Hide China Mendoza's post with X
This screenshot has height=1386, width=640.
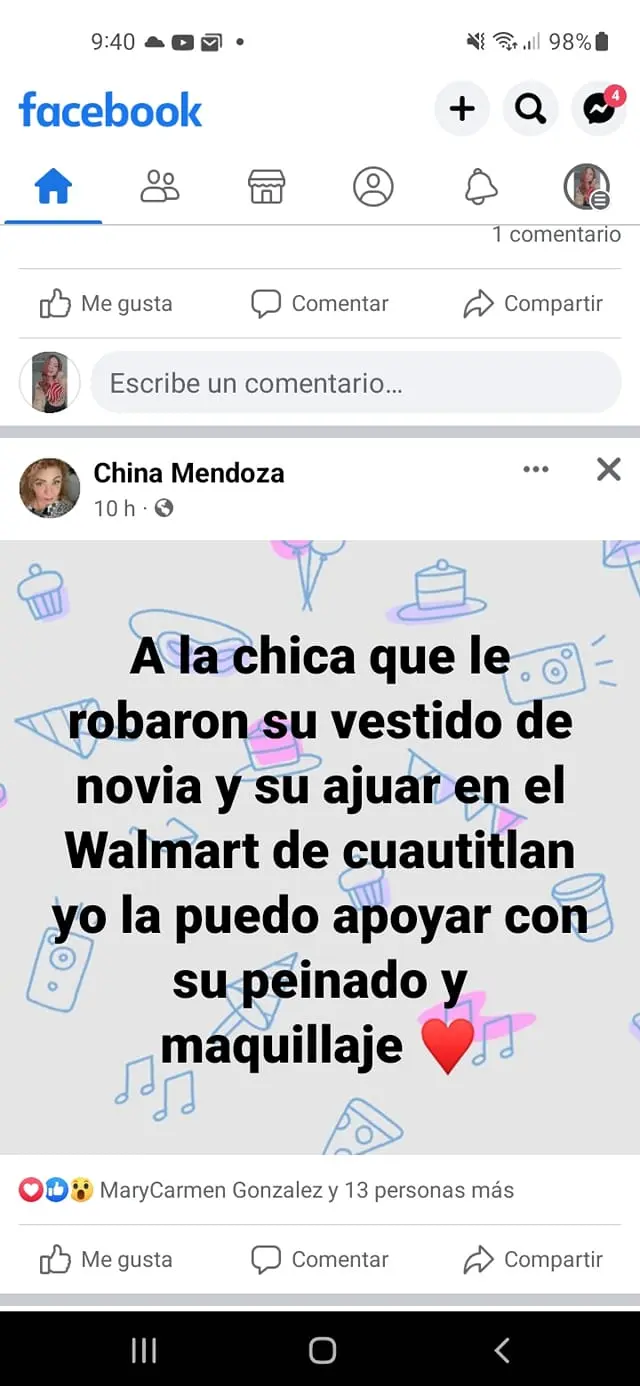[608, 469]
